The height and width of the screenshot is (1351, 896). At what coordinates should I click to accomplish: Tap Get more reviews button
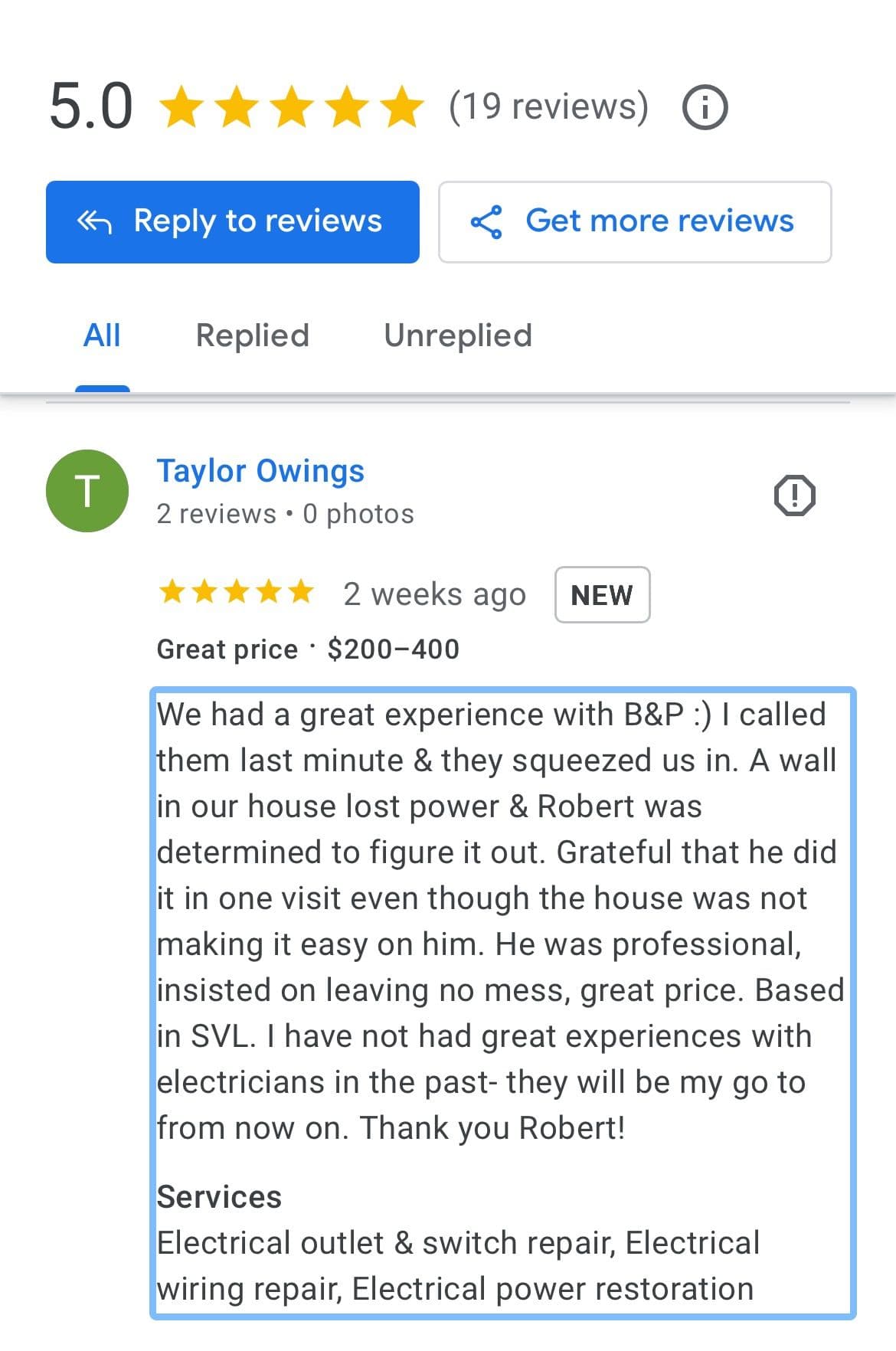click(634, 222)
